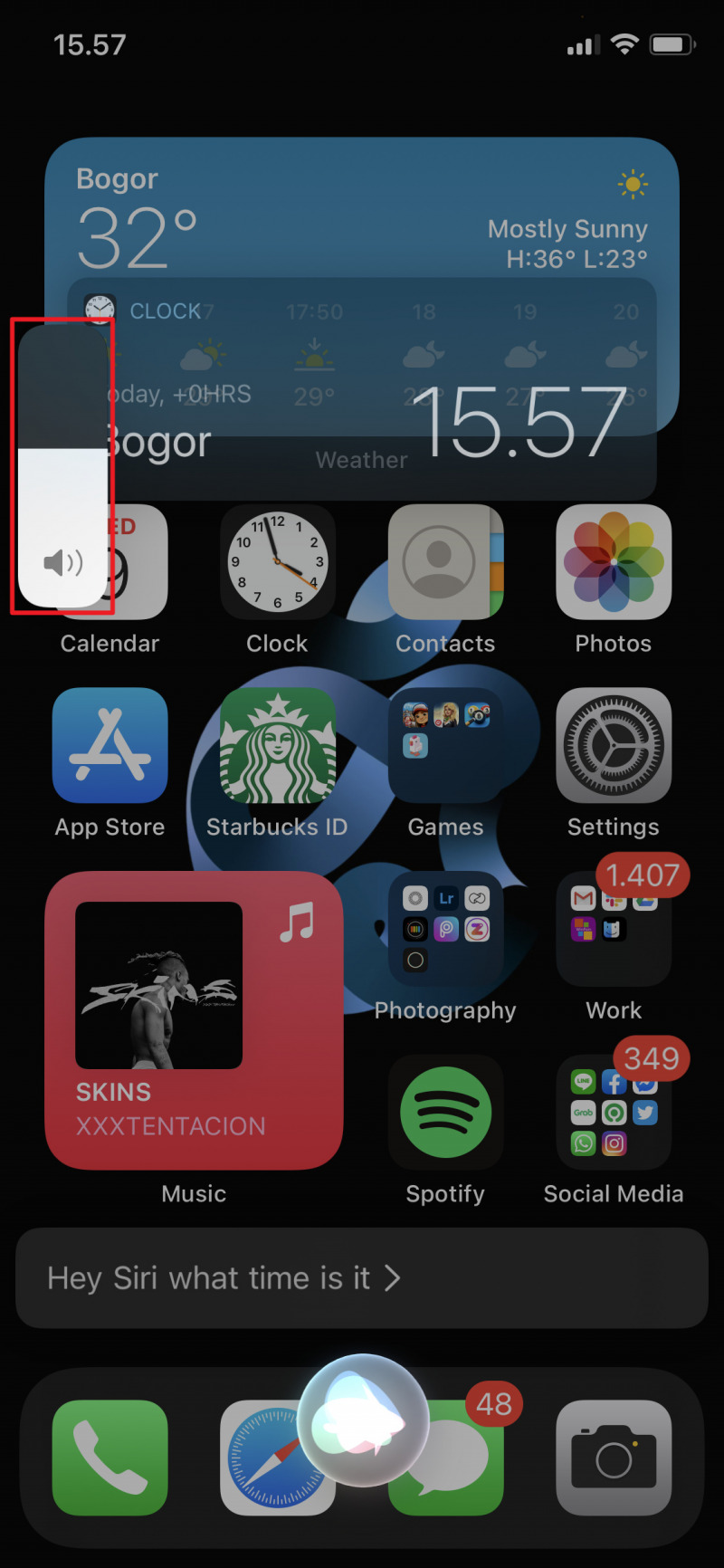This screenshot has width=724, height=1568.
Task: Launch Starbucks ID app
Action: [278, 746]
